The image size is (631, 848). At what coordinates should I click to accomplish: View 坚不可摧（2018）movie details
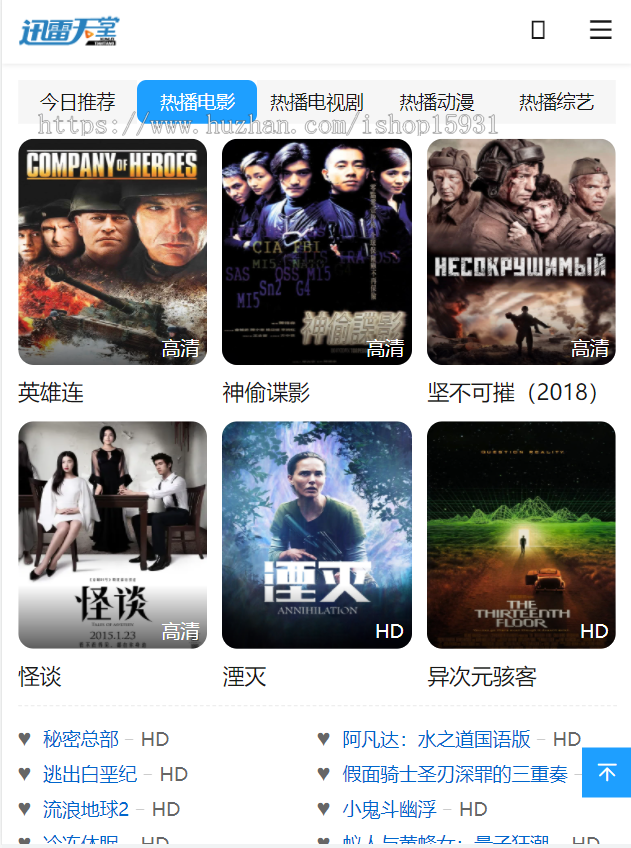(x=521, y=252)
